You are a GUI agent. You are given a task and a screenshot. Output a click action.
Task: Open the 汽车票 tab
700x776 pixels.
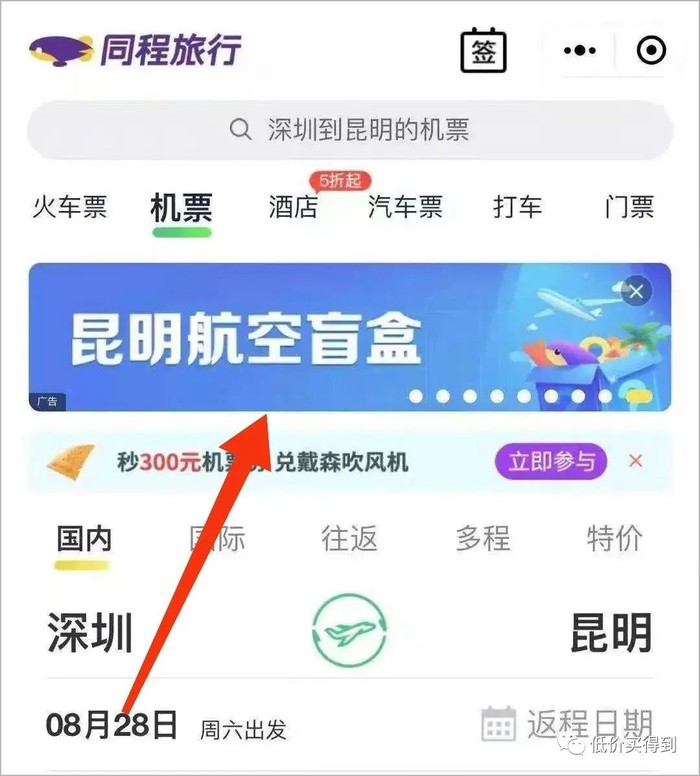click(x=405, y=207)
